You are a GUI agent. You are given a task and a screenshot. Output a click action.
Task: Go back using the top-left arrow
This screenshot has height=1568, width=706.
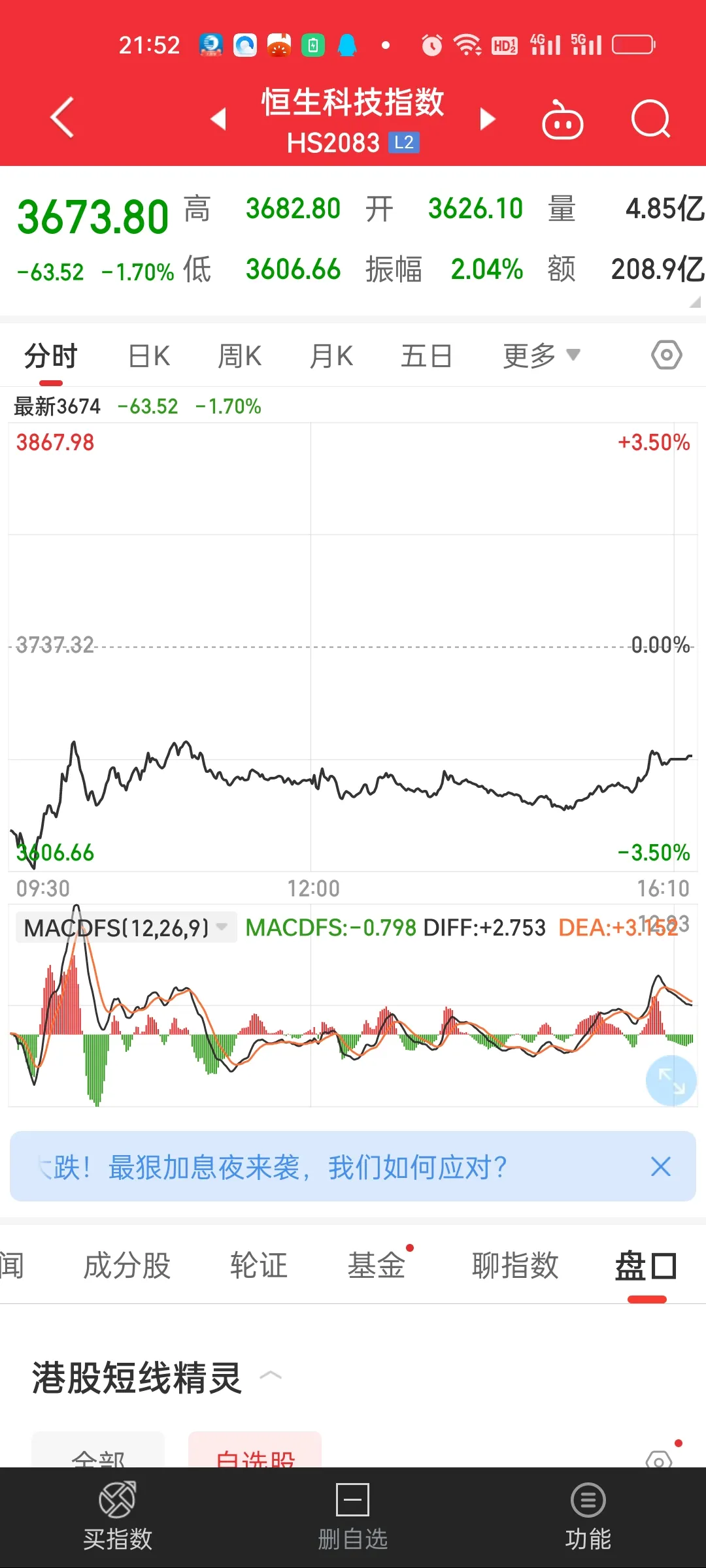pos(62,118)
